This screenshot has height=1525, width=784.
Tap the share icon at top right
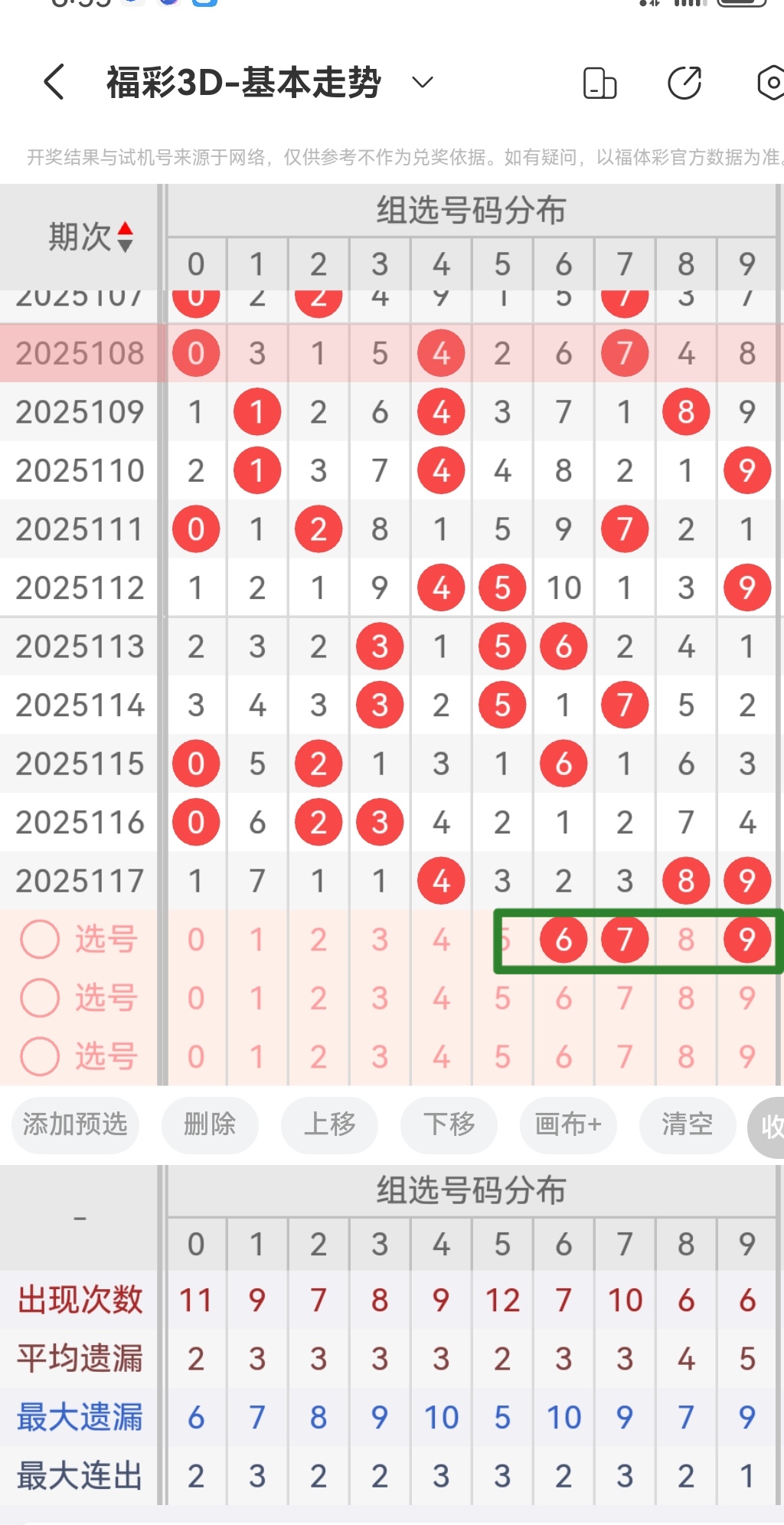point(684,82)
